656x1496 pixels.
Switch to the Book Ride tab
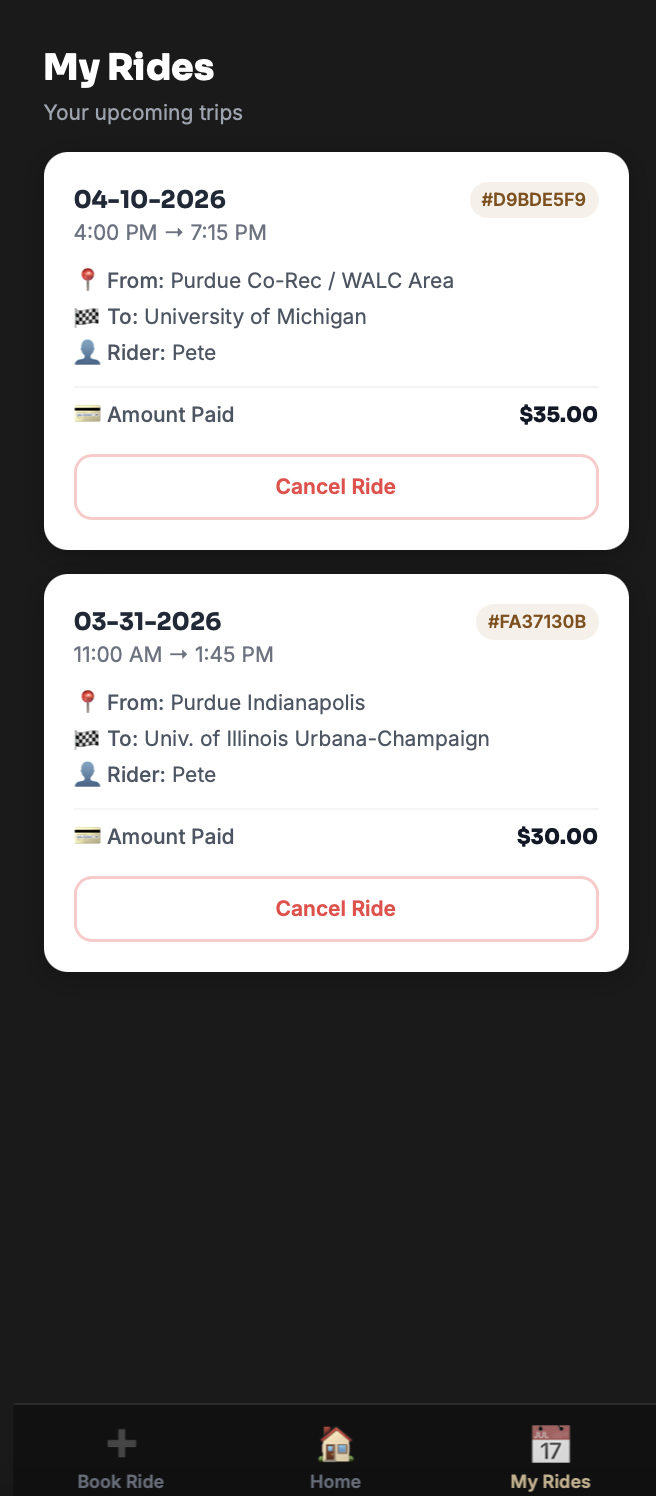tap(121, 1458)
